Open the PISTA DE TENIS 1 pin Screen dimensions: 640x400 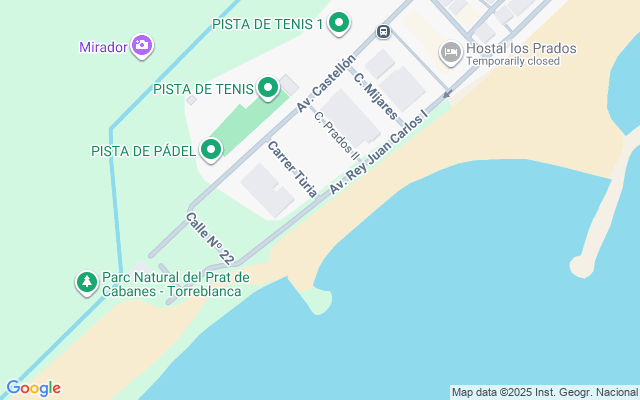tap(339, 22)
